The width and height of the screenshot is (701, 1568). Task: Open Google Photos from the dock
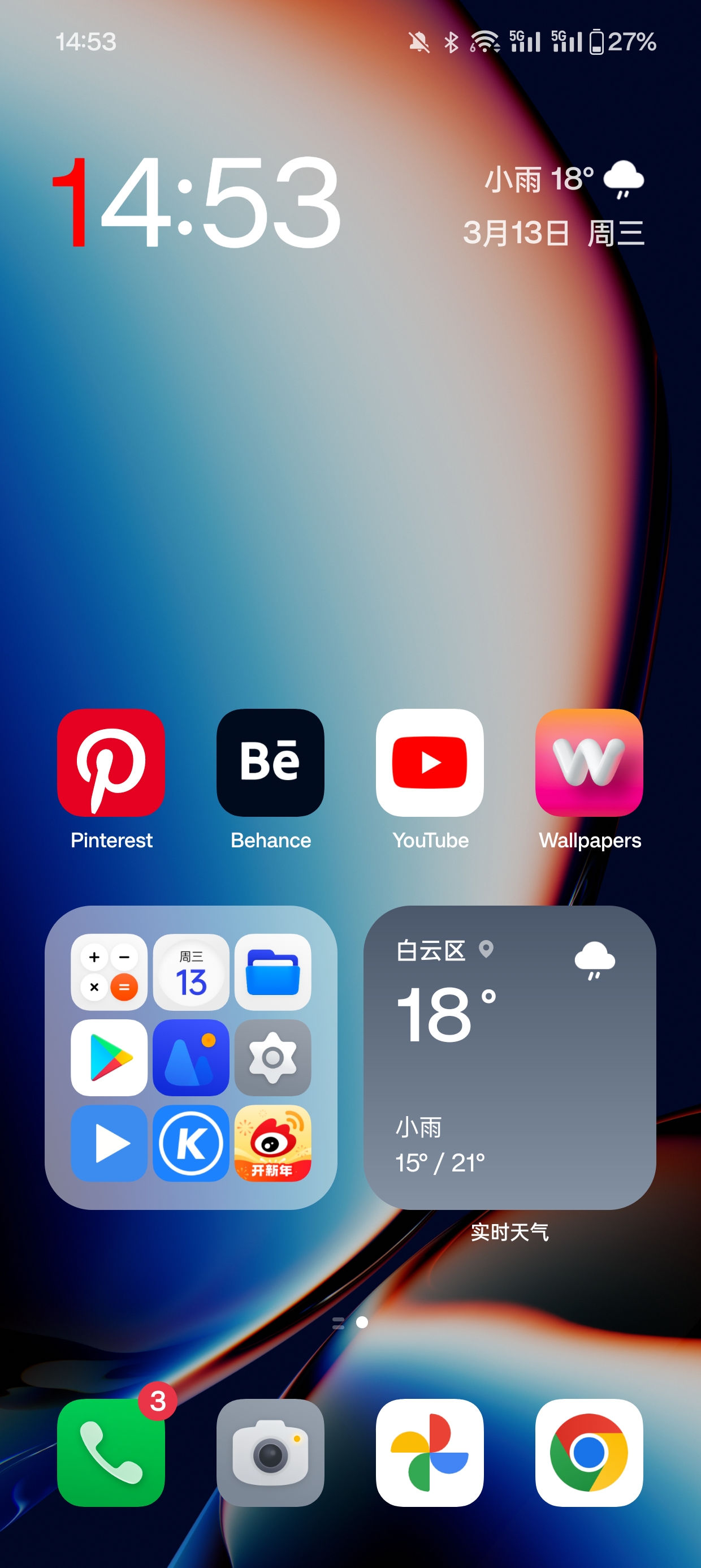(430, 1455)
